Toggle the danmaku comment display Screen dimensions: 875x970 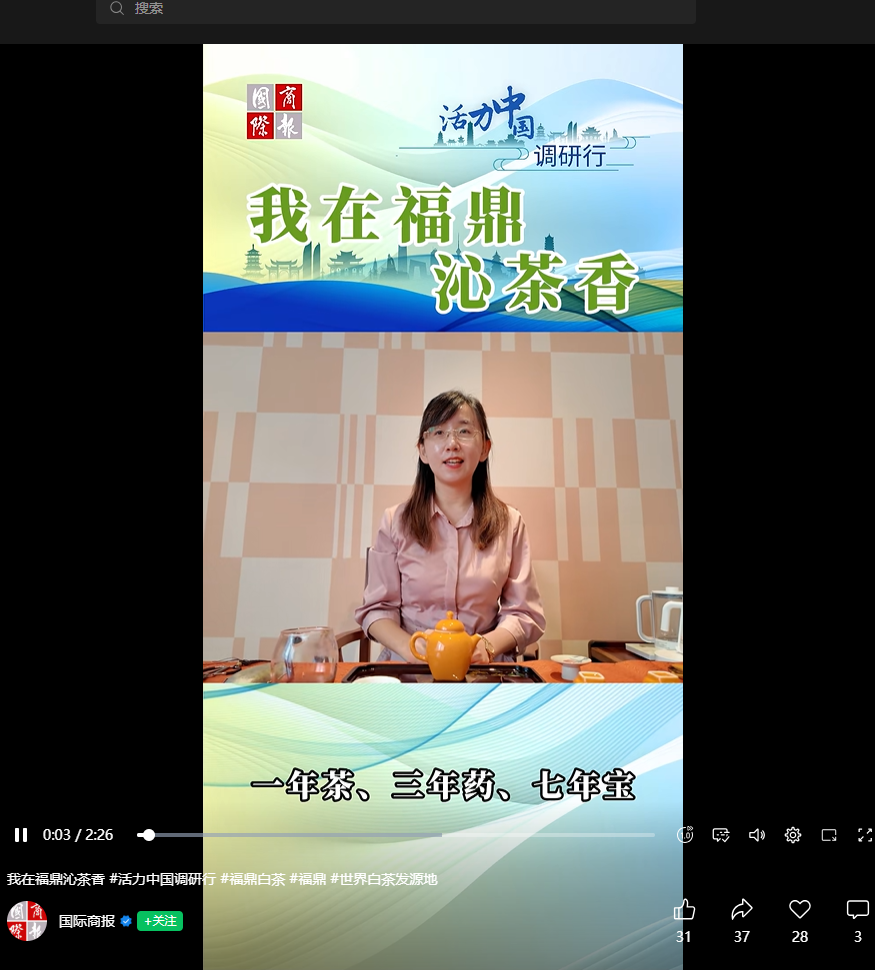(x=721, y=835)
